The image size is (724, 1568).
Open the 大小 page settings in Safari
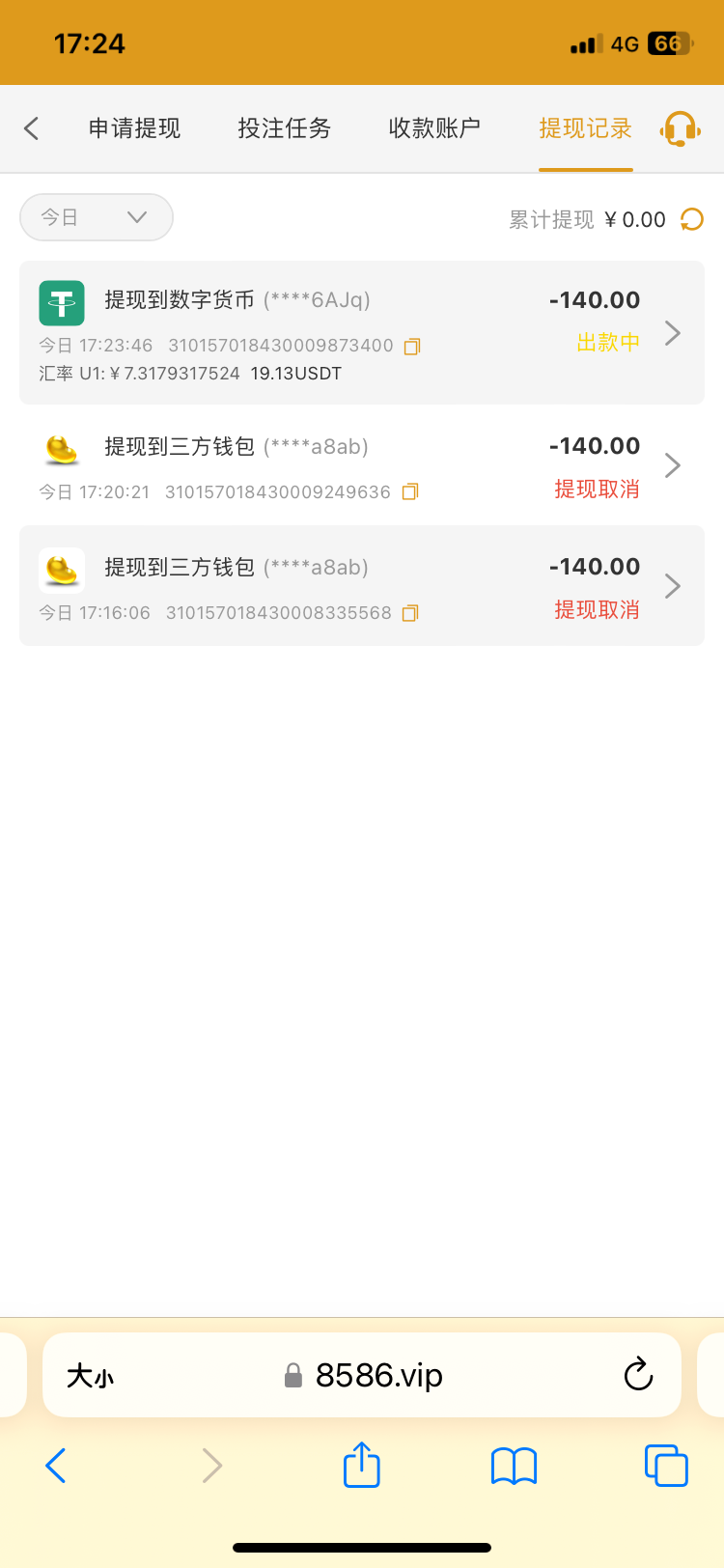(x=90, y=1376)
